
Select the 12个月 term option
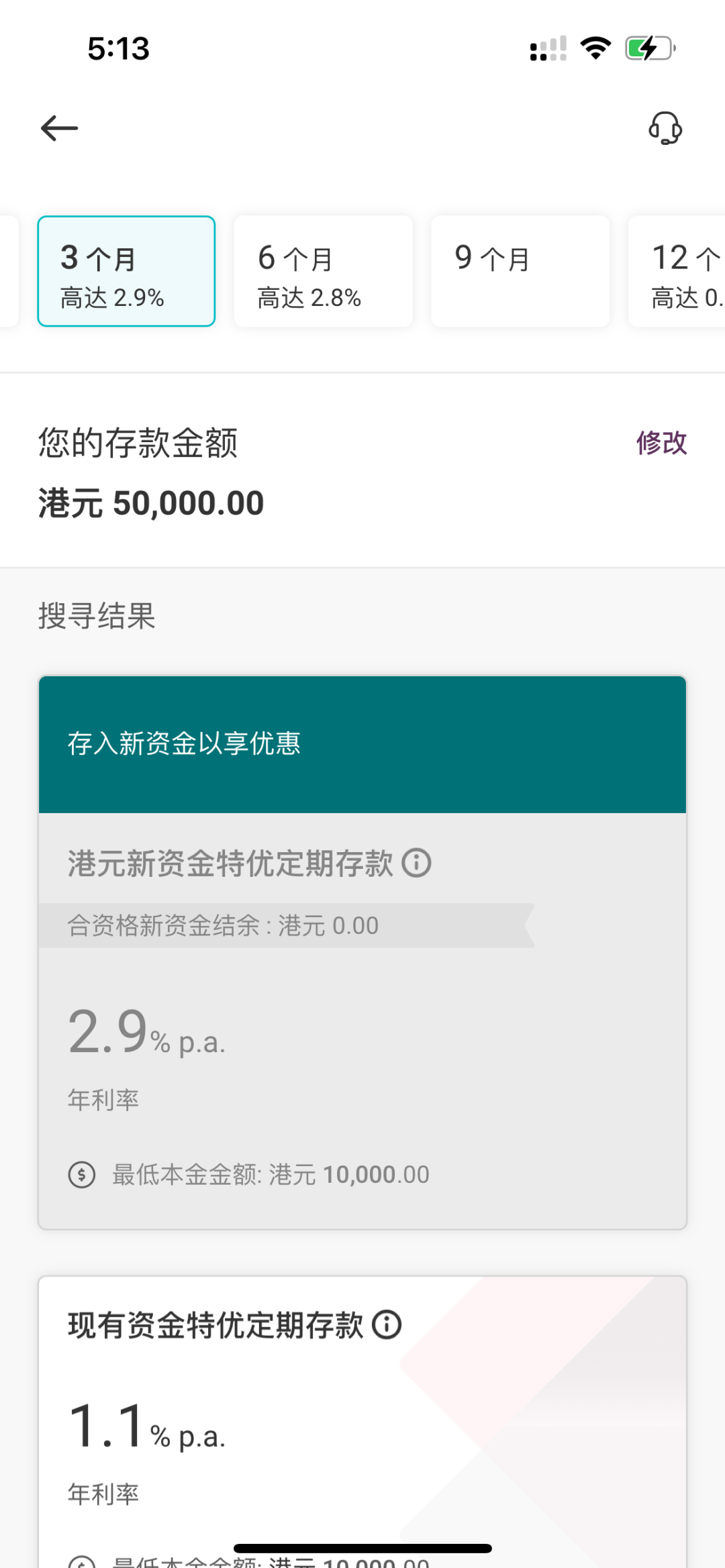click(677, 271)
